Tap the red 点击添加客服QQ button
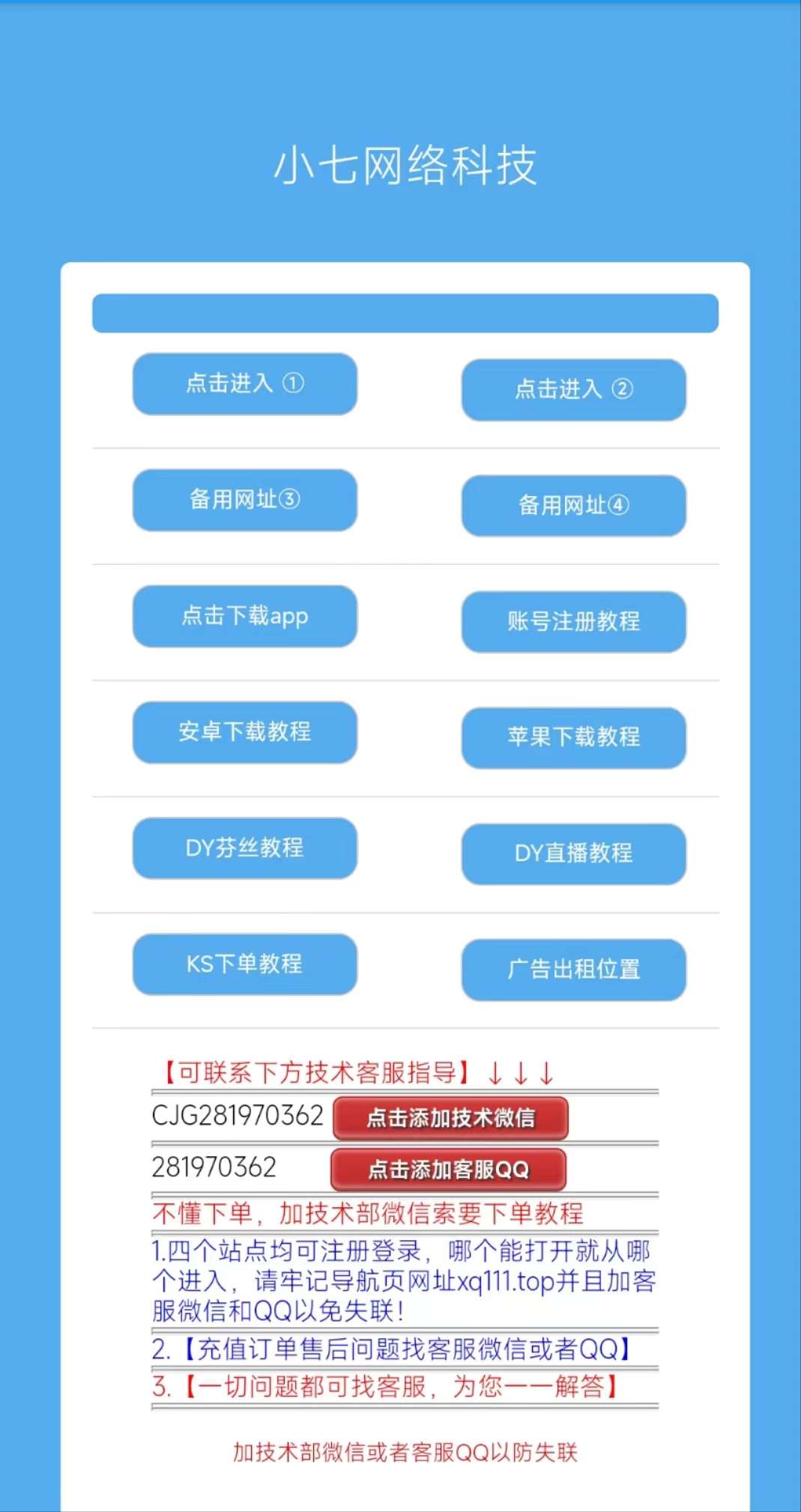 point(448,1170)
